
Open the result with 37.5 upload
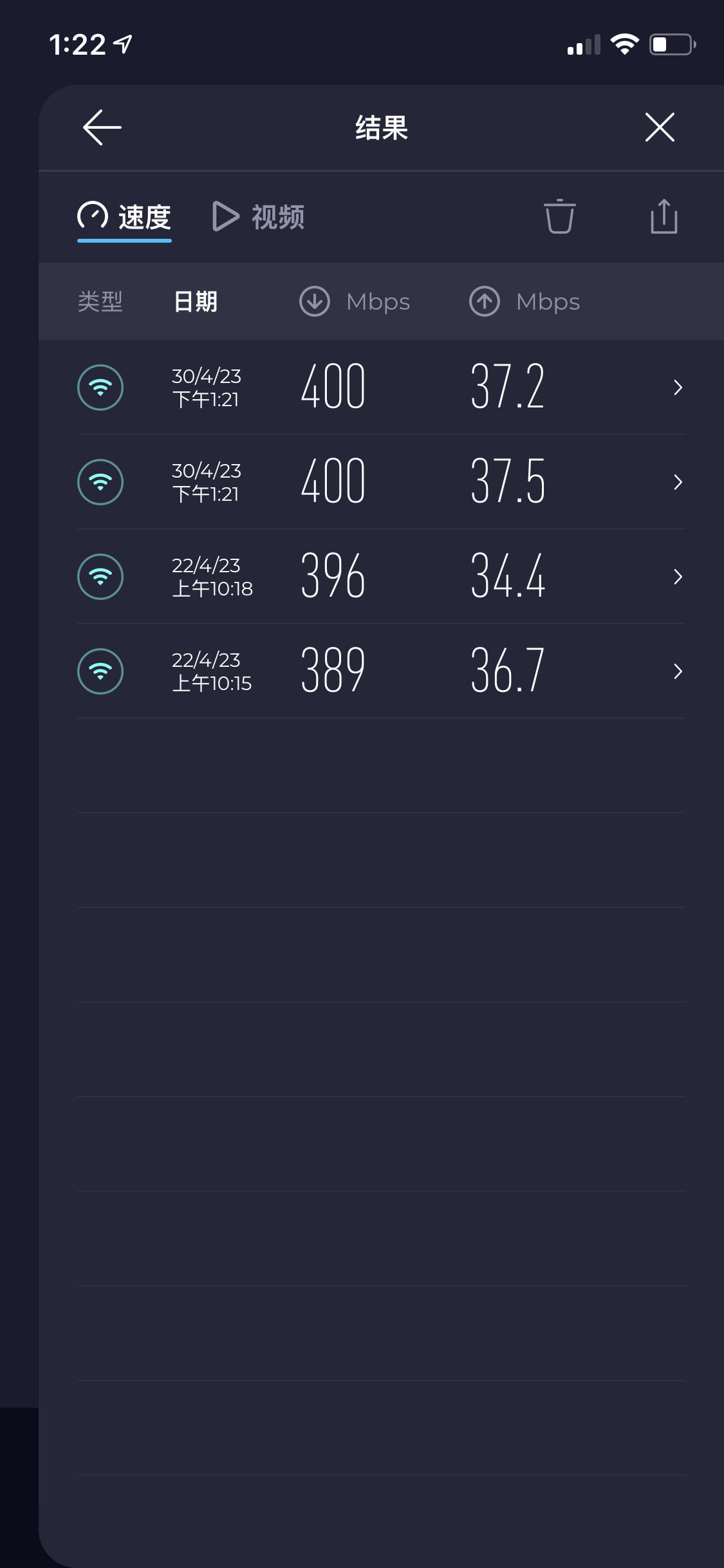381,481
